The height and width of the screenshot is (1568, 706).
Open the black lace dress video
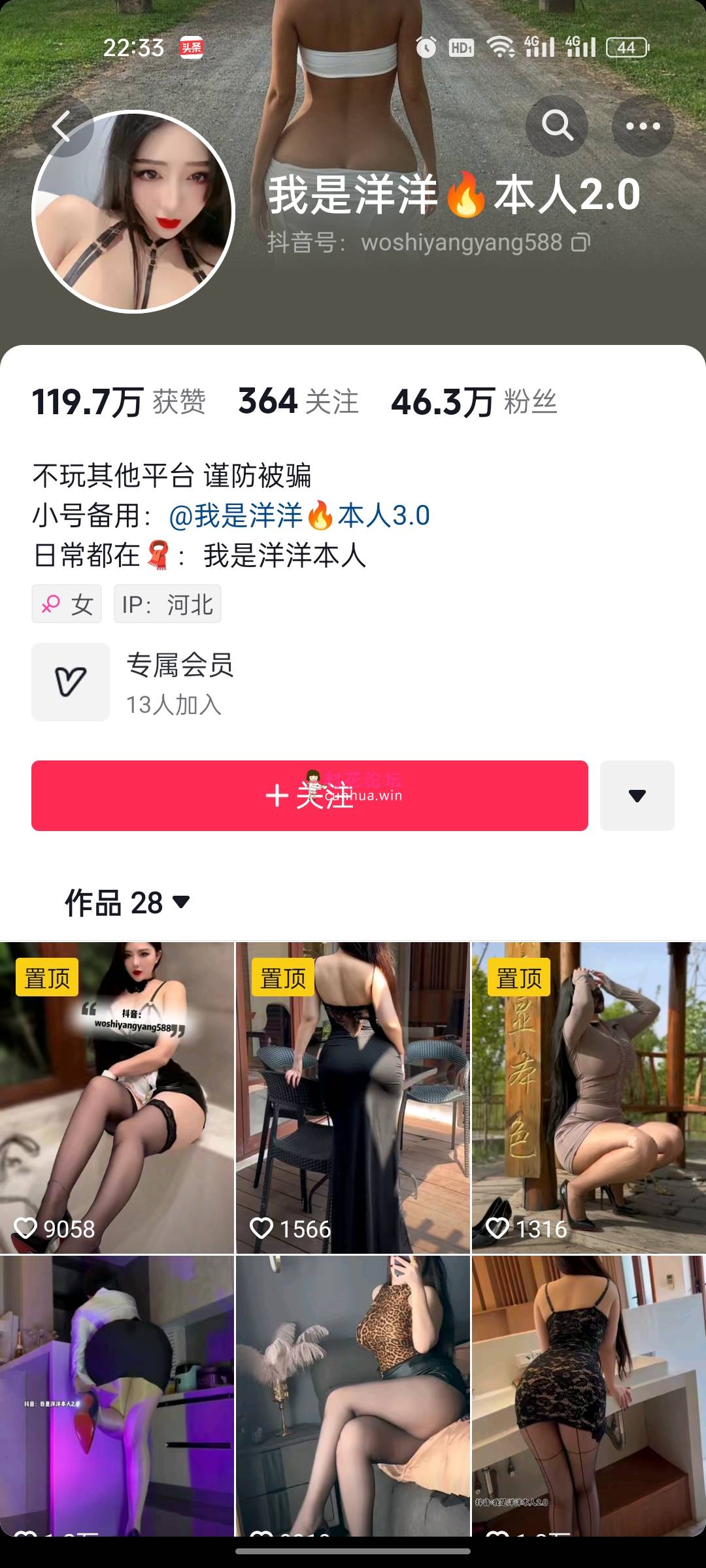point(588,1395)
